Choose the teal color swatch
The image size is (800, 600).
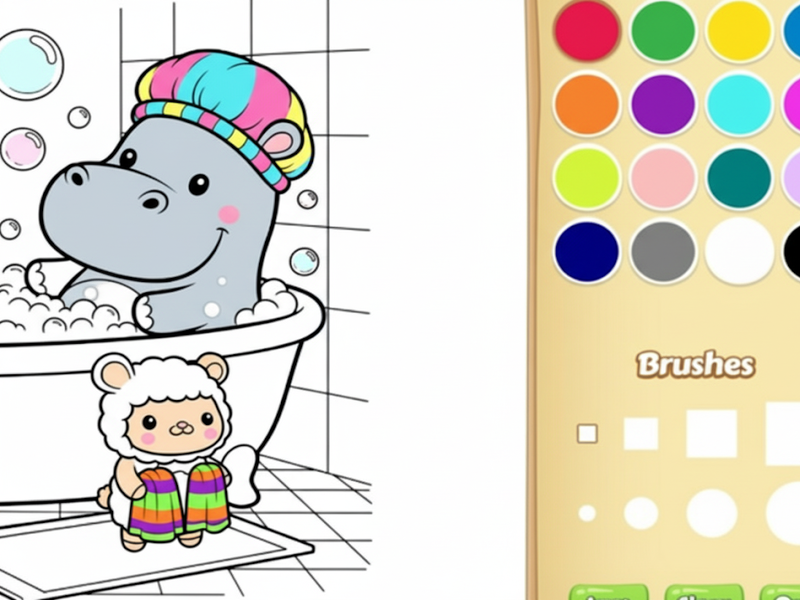click(x=738, y=177)
